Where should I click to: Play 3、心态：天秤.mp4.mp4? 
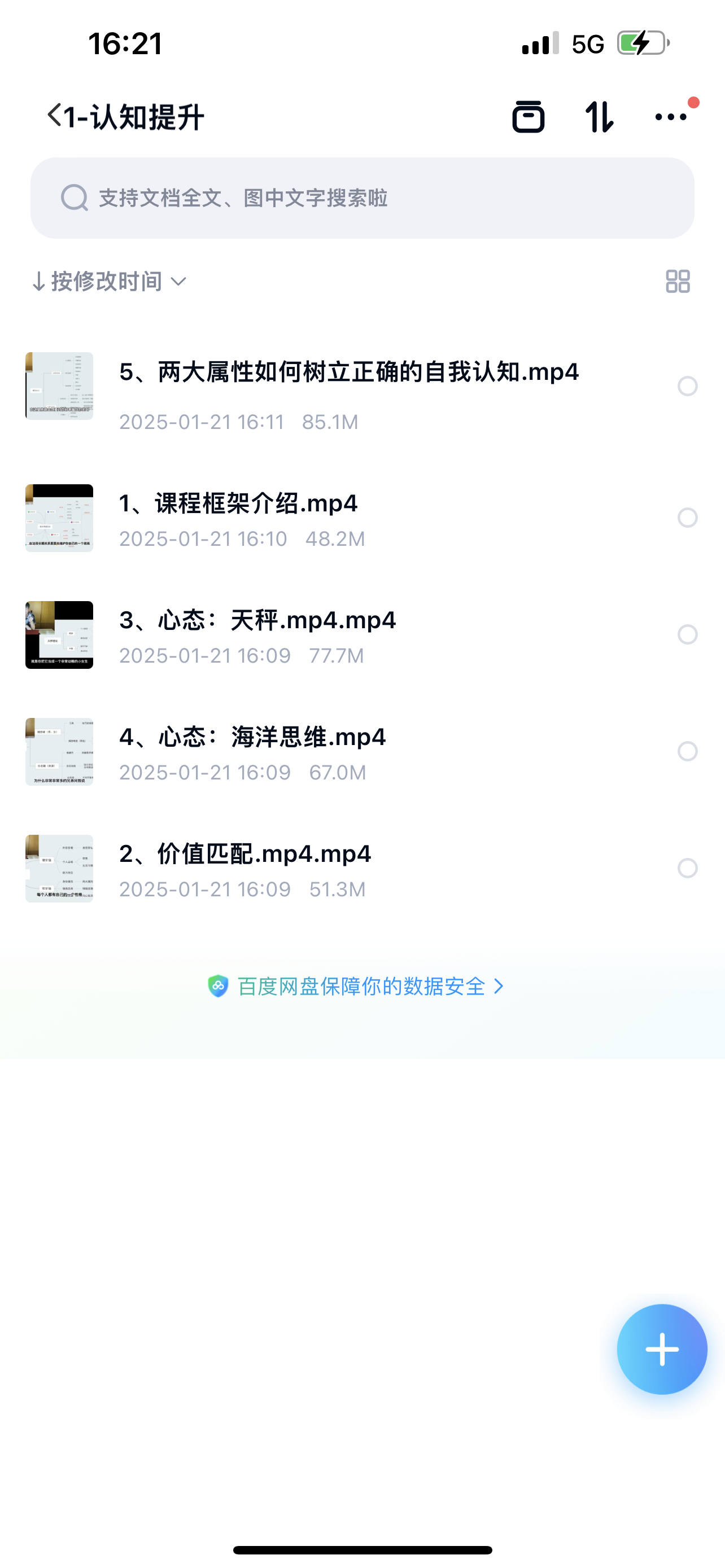click(x=257, y=621)
